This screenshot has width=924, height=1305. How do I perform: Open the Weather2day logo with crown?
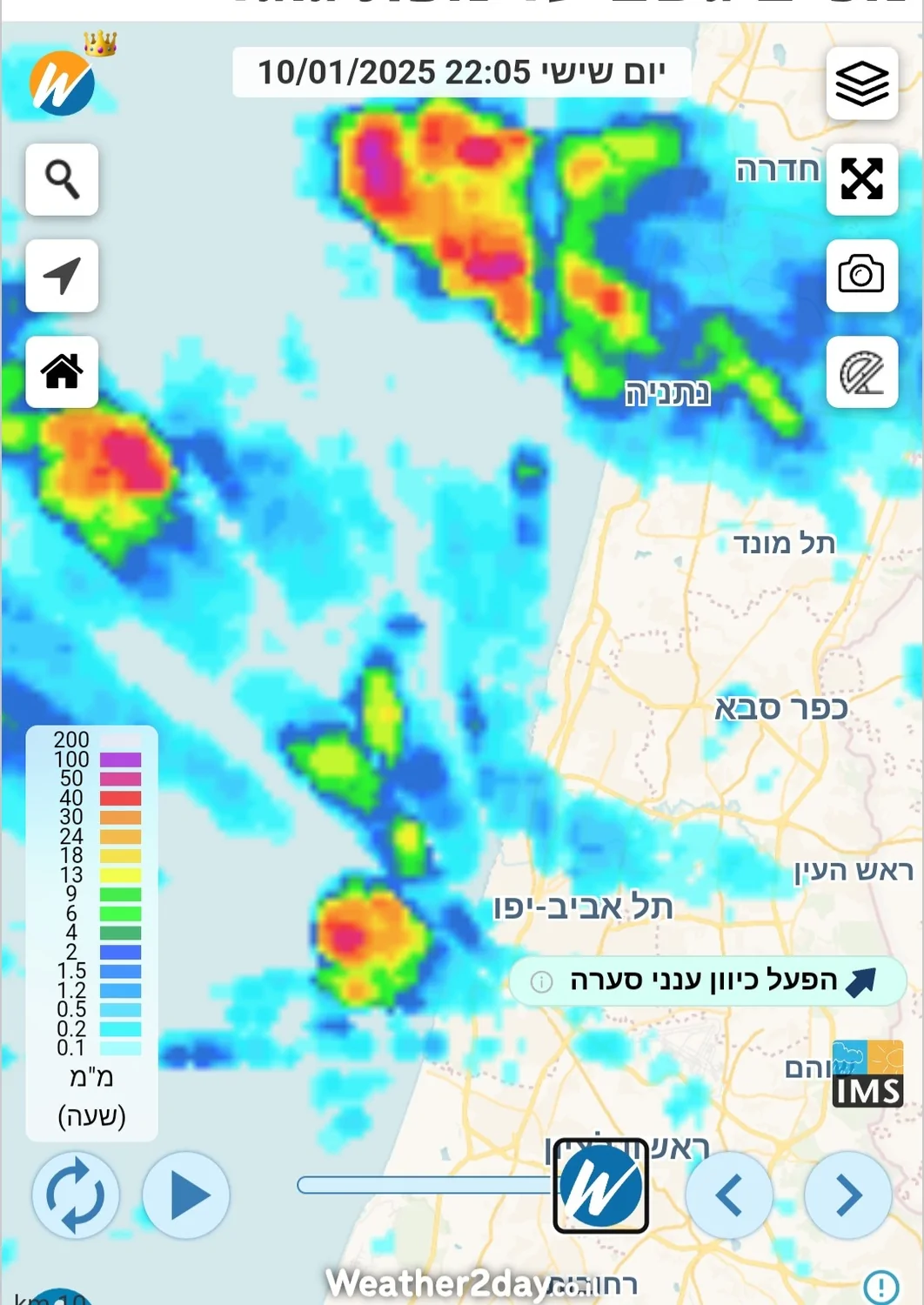pos(63,83)
